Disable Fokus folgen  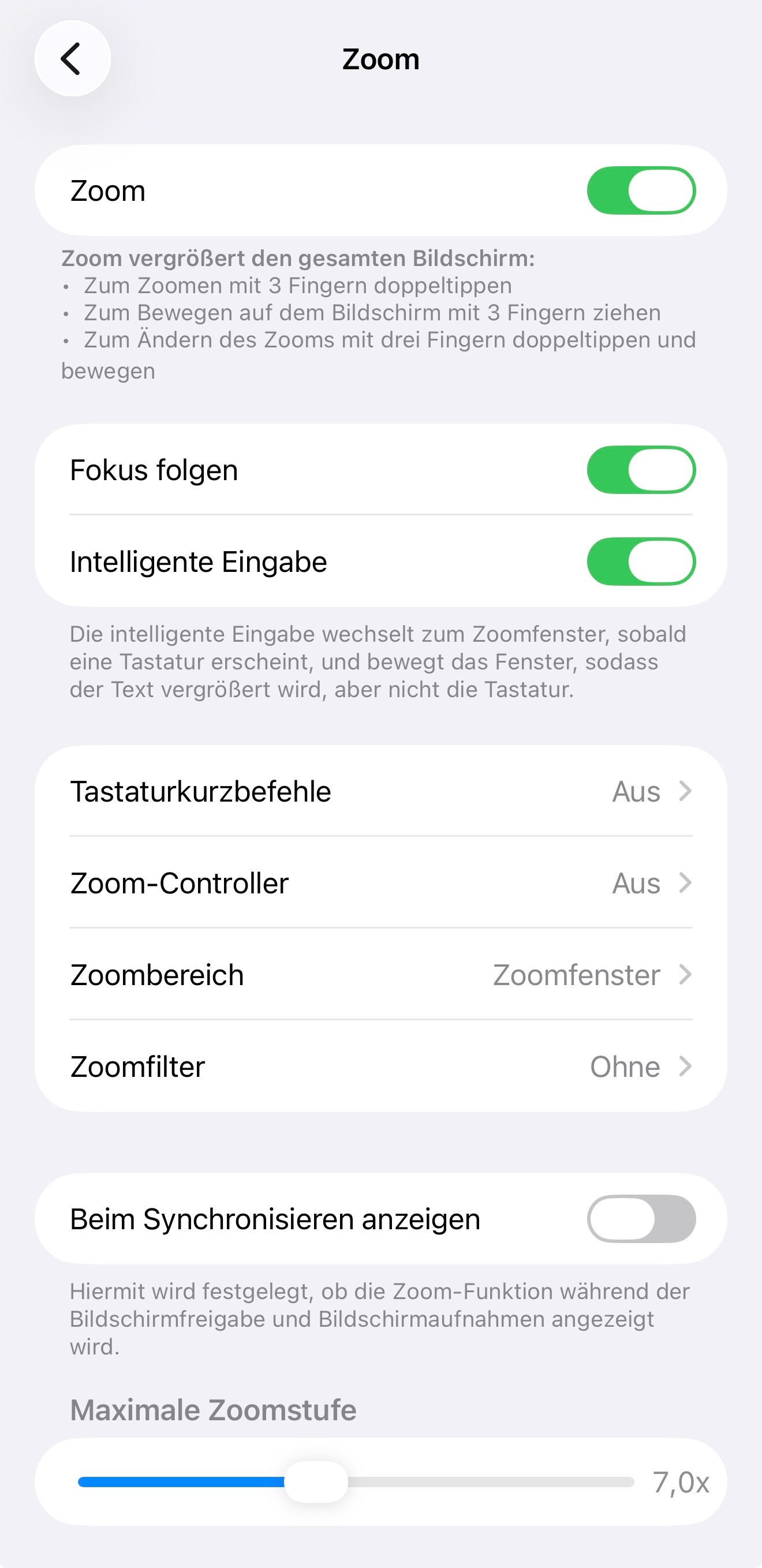[x=641, y=470]
